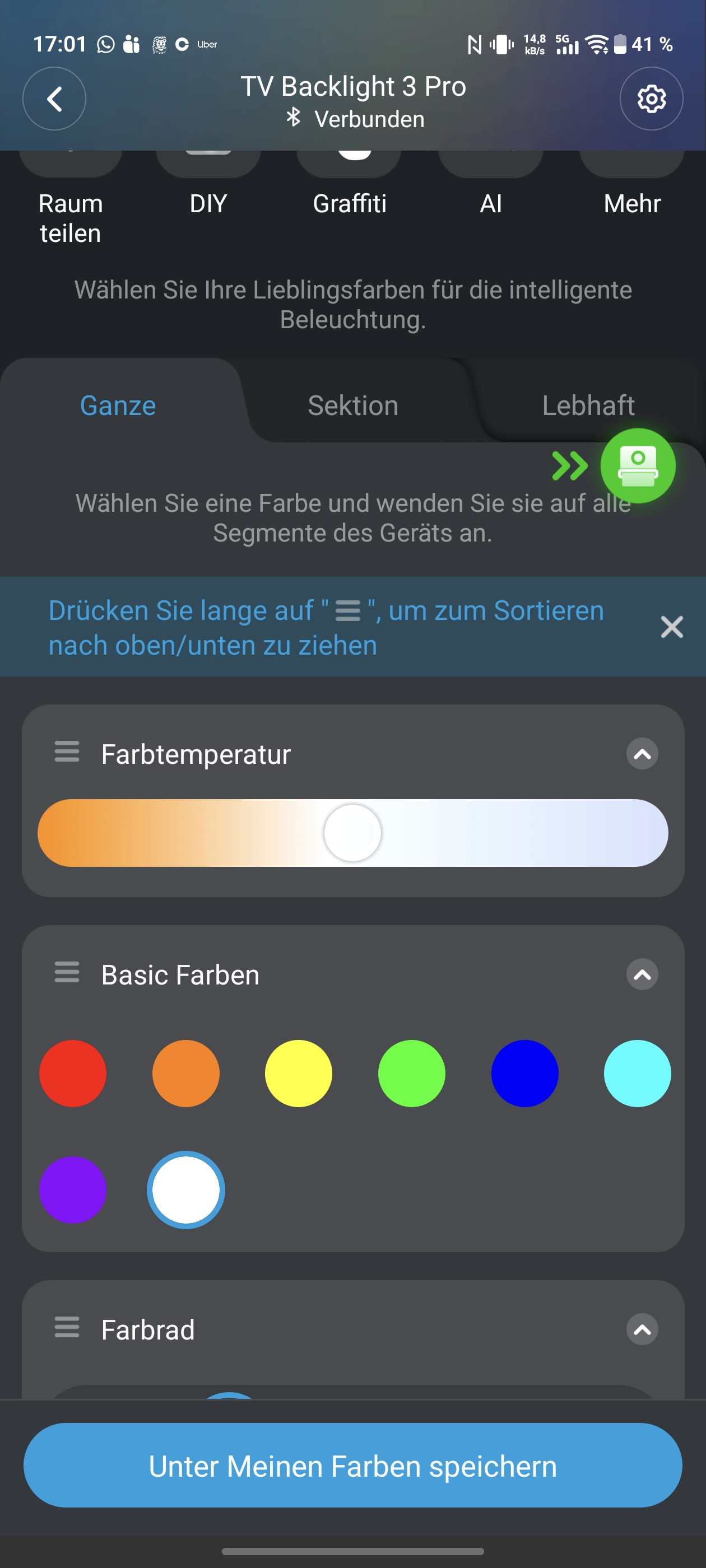Collapse the Farbtemperatur section

click(x=642, y=754)
